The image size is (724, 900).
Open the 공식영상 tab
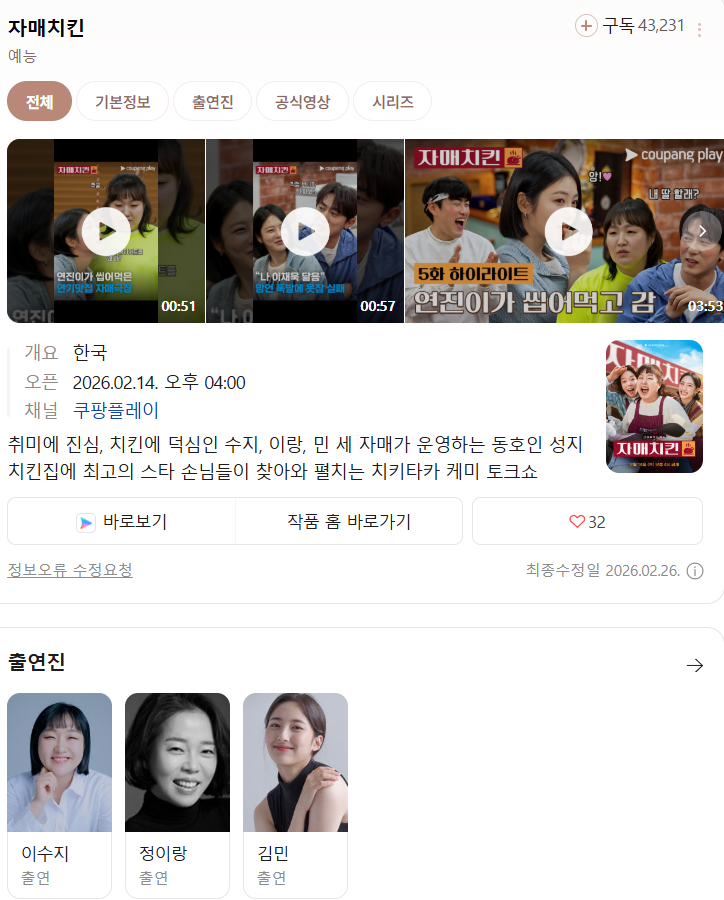[x=302, y=102]
